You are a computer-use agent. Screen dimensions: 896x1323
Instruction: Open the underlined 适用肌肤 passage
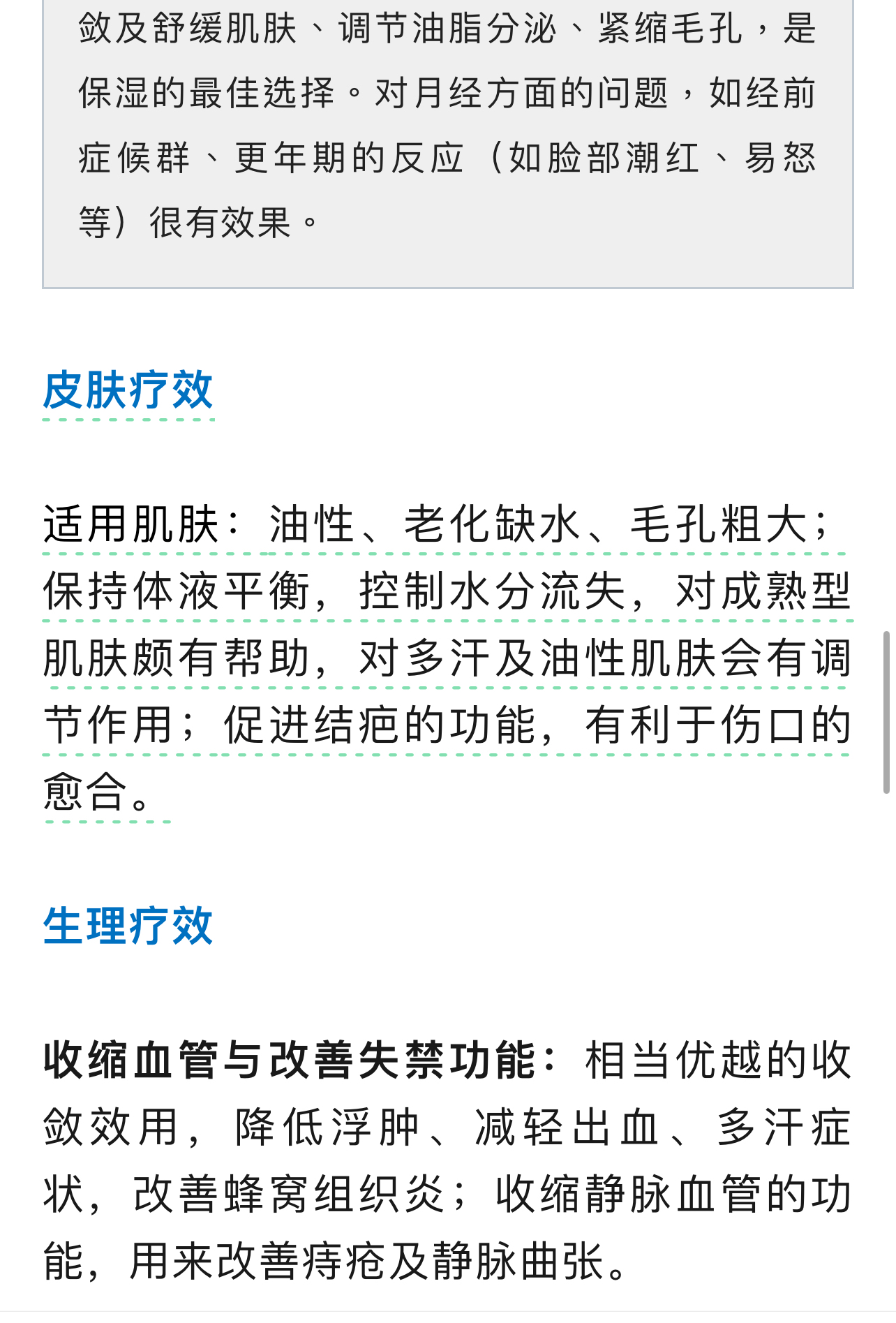[447, 658]
